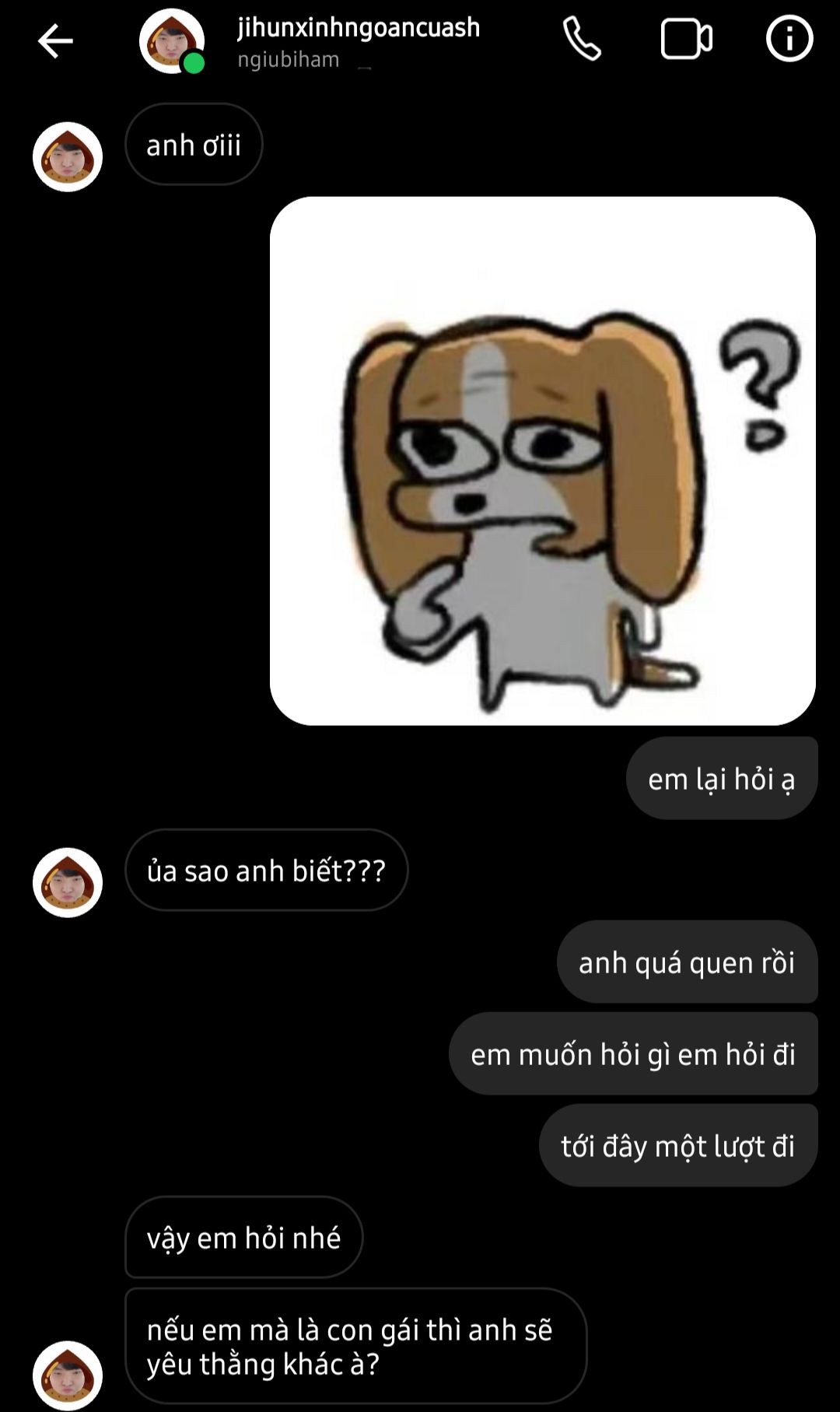Start a voice call with jihunxinhngoancuash
840x1412 pixels.
[x=582, y=39]
